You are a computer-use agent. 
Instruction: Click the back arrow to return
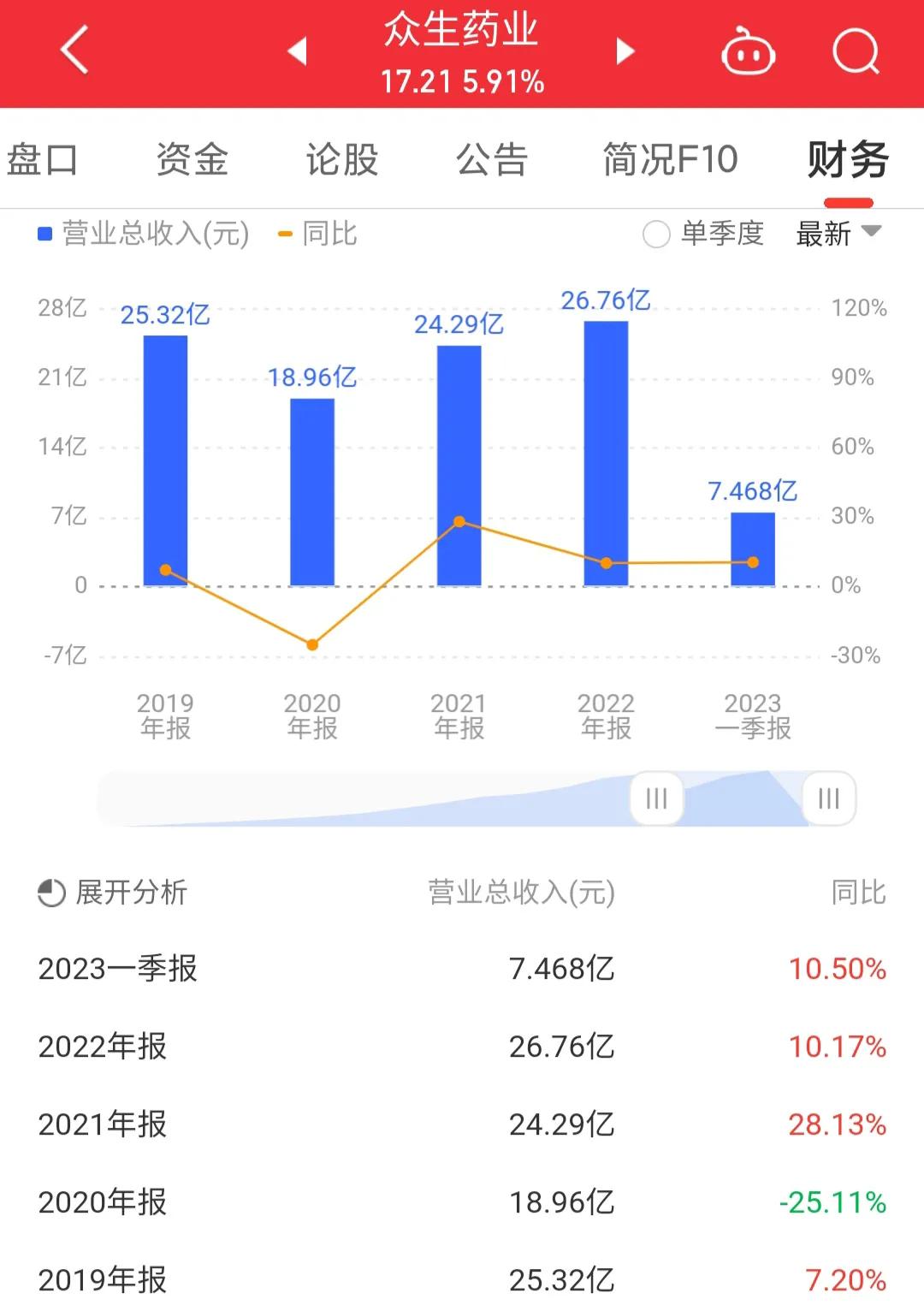(x=74, y=51)
